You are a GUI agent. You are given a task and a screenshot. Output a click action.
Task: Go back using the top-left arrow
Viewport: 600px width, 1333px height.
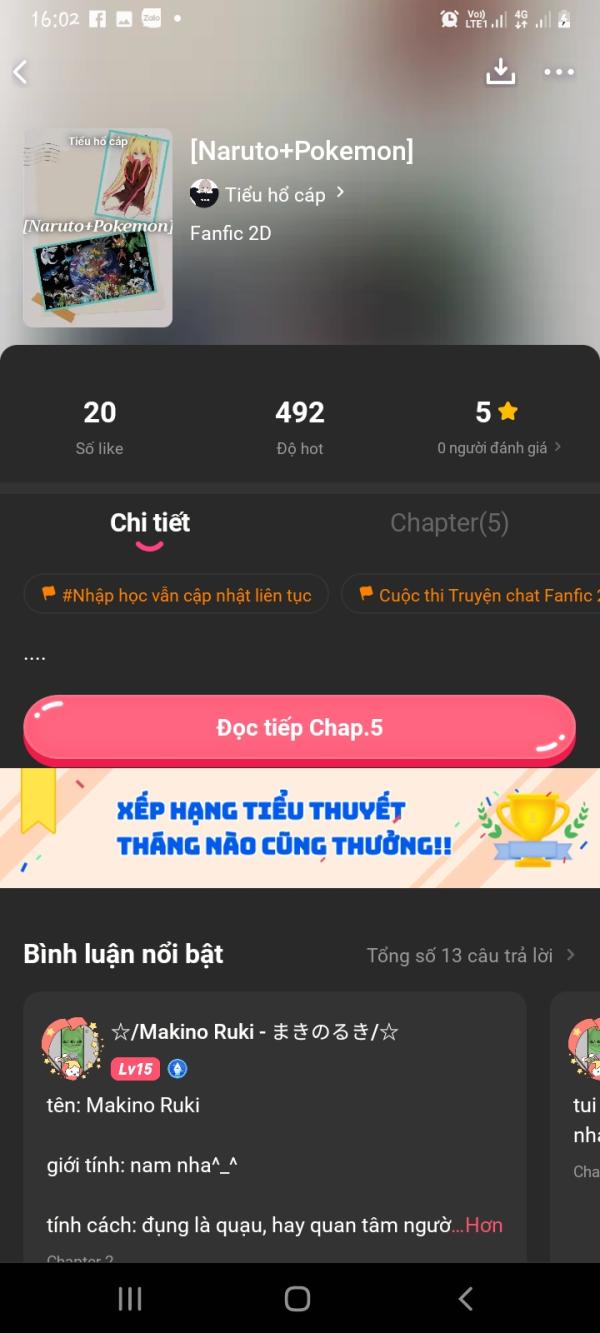pos(21,72)
